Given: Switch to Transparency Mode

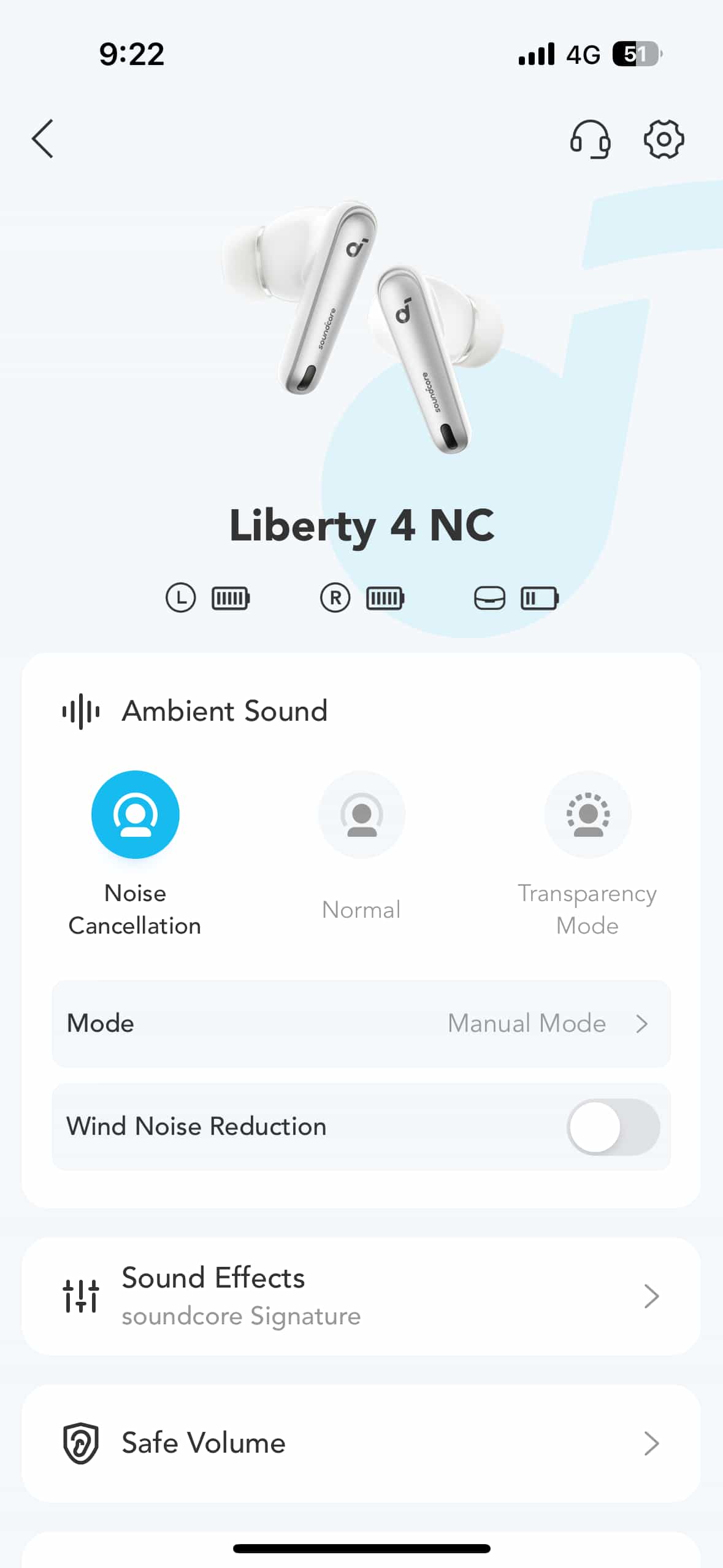Looking at the screenshot, I should (587, 814).
